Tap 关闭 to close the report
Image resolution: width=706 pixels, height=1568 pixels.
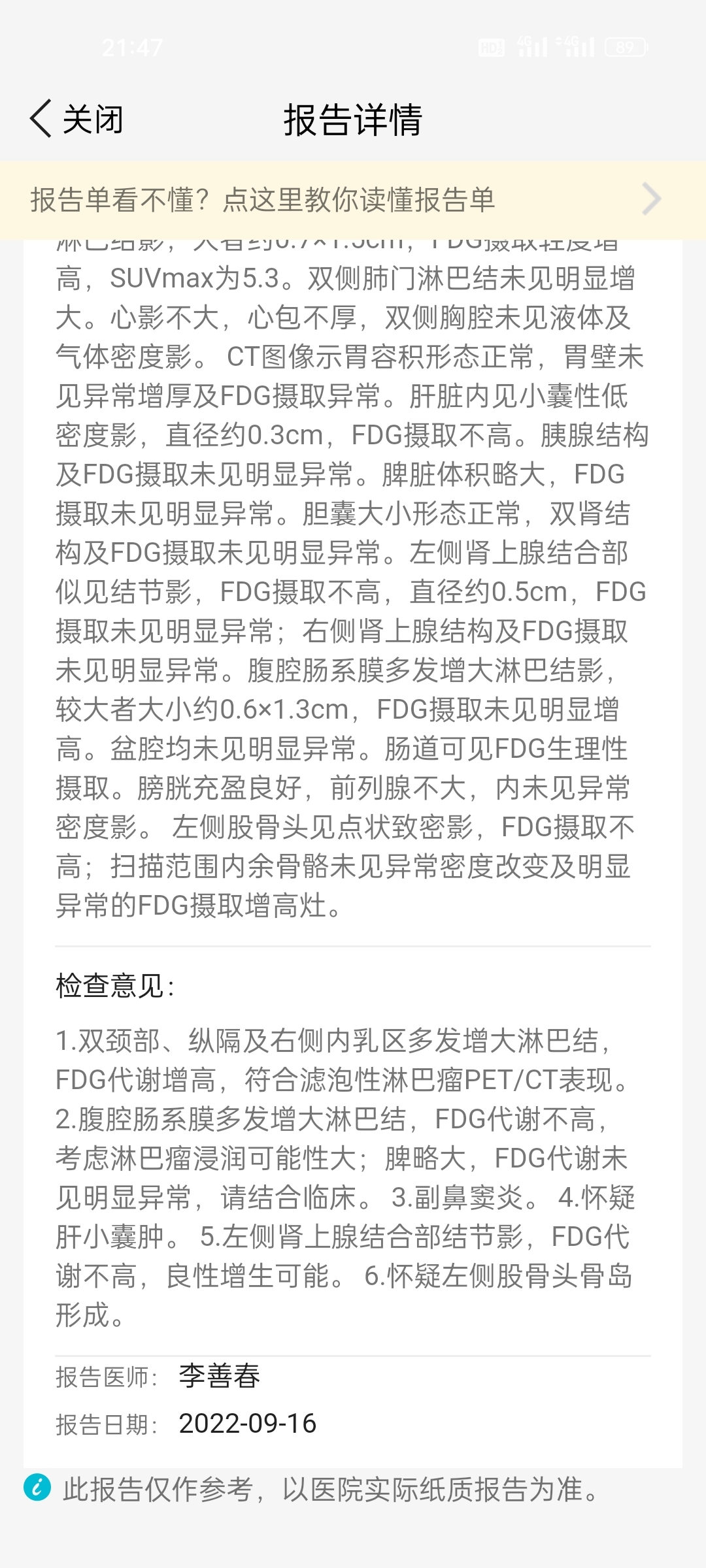click(x=77, y=119)
